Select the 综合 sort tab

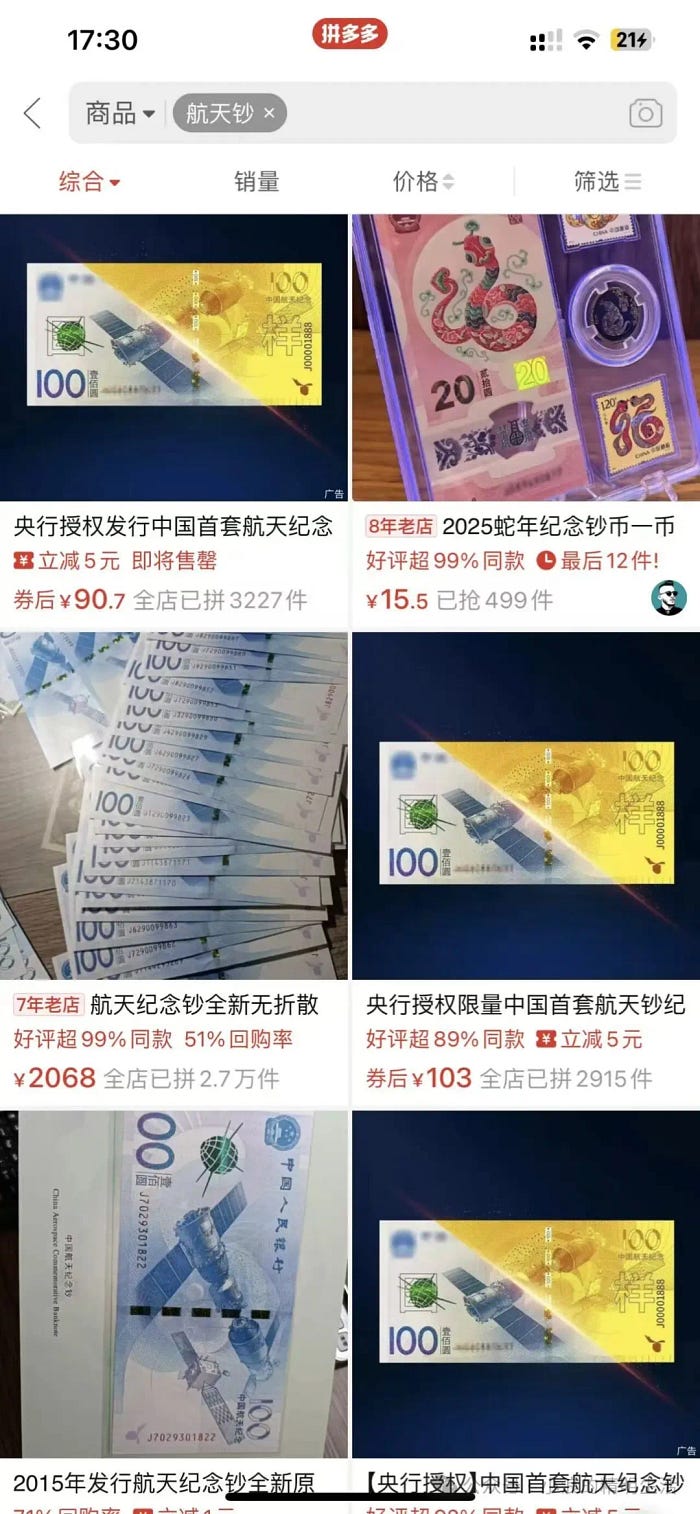89,181
